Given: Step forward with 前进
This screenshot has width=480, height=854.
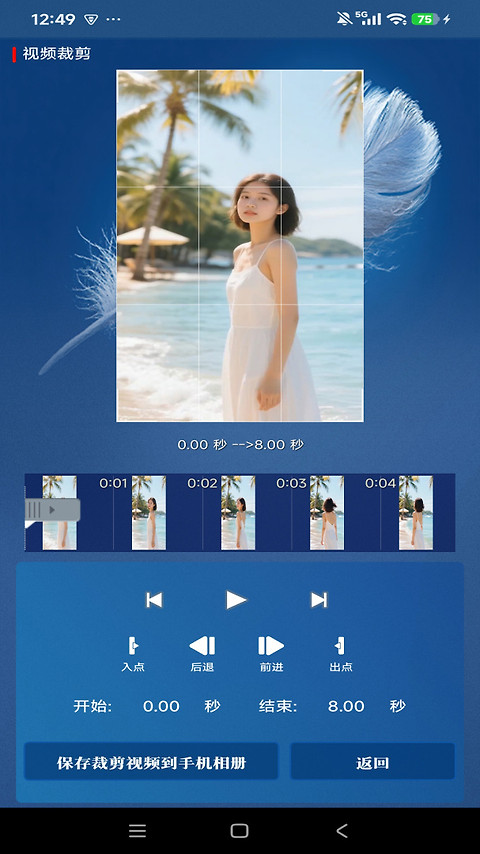Looking at the screenshot, I should click(x=271, y=654).
